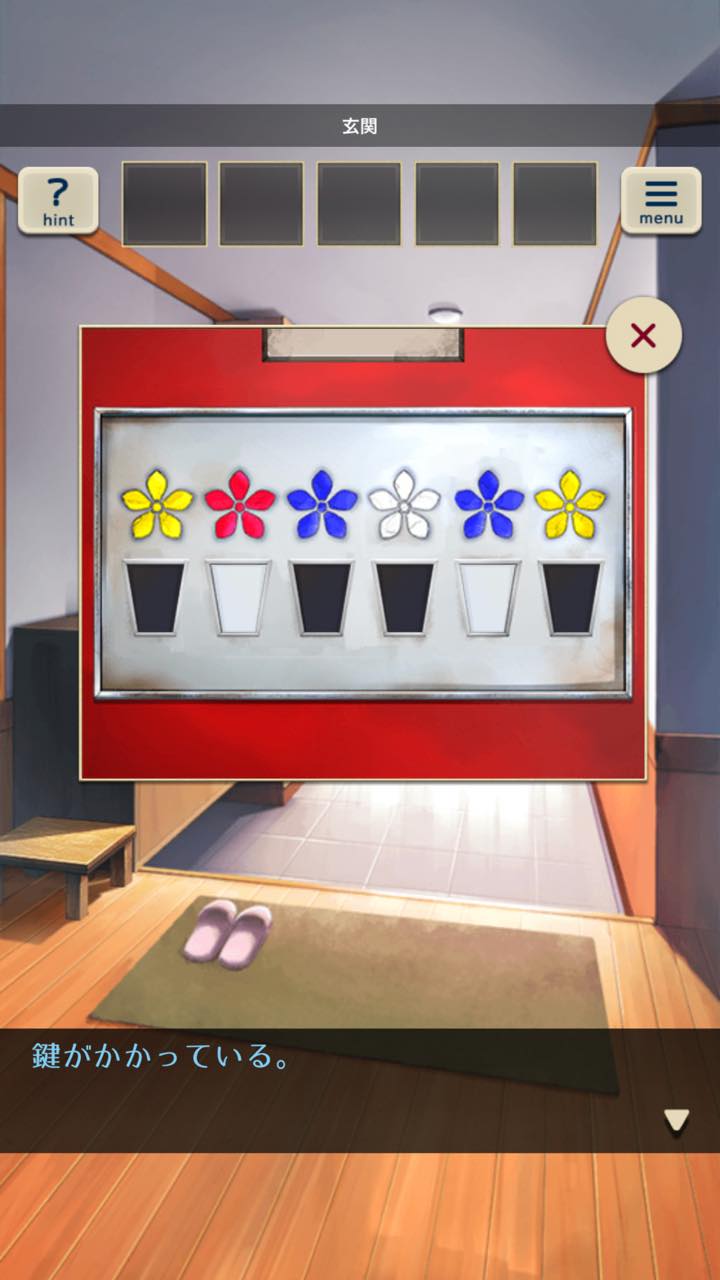Screen dimensions: 720x1280
Task: Toggle the pot under the red flower
Action: pyautogui.click(x=239, y=597)
